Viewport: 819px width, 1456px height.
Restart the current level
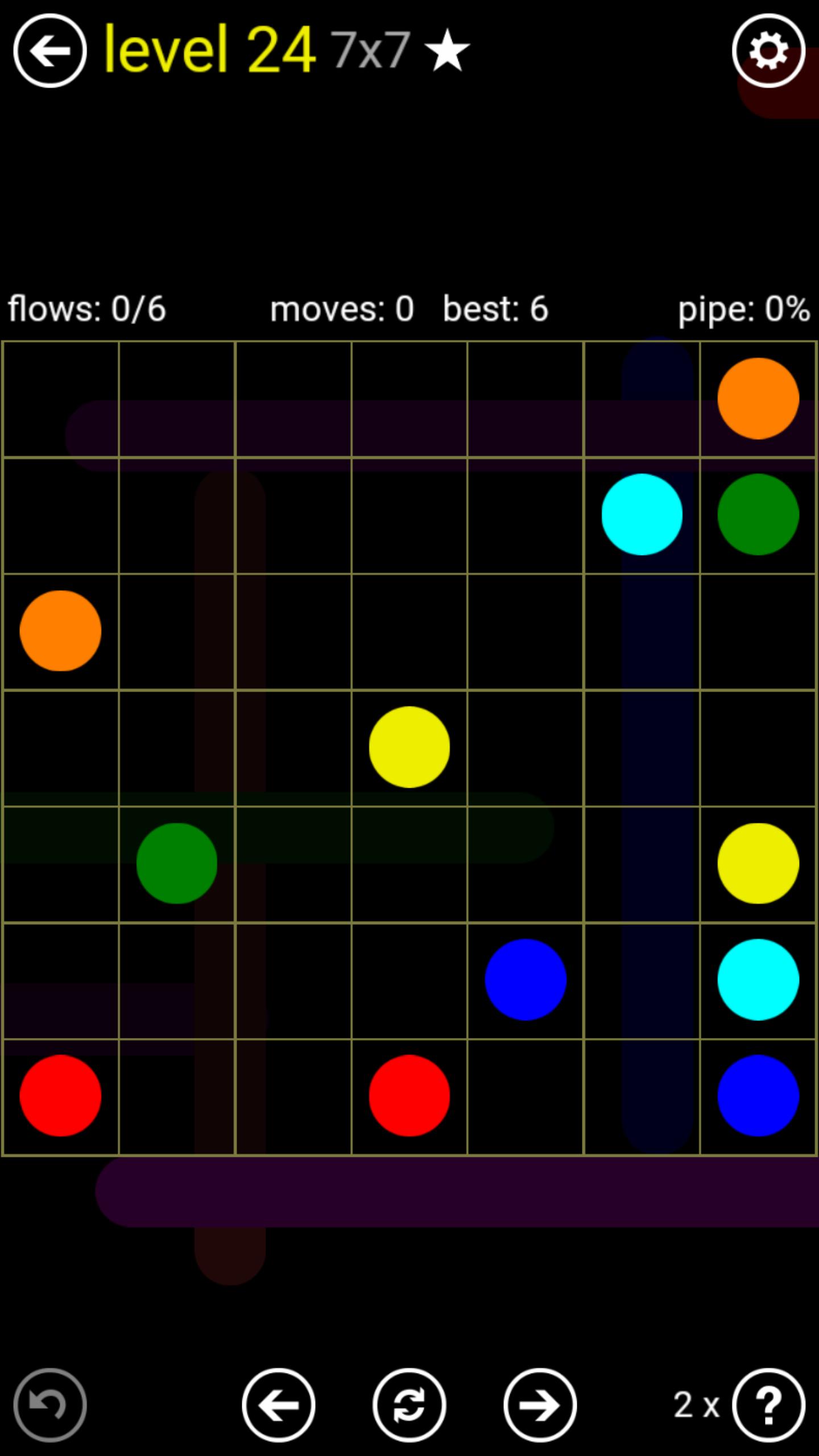(409, 1405)
